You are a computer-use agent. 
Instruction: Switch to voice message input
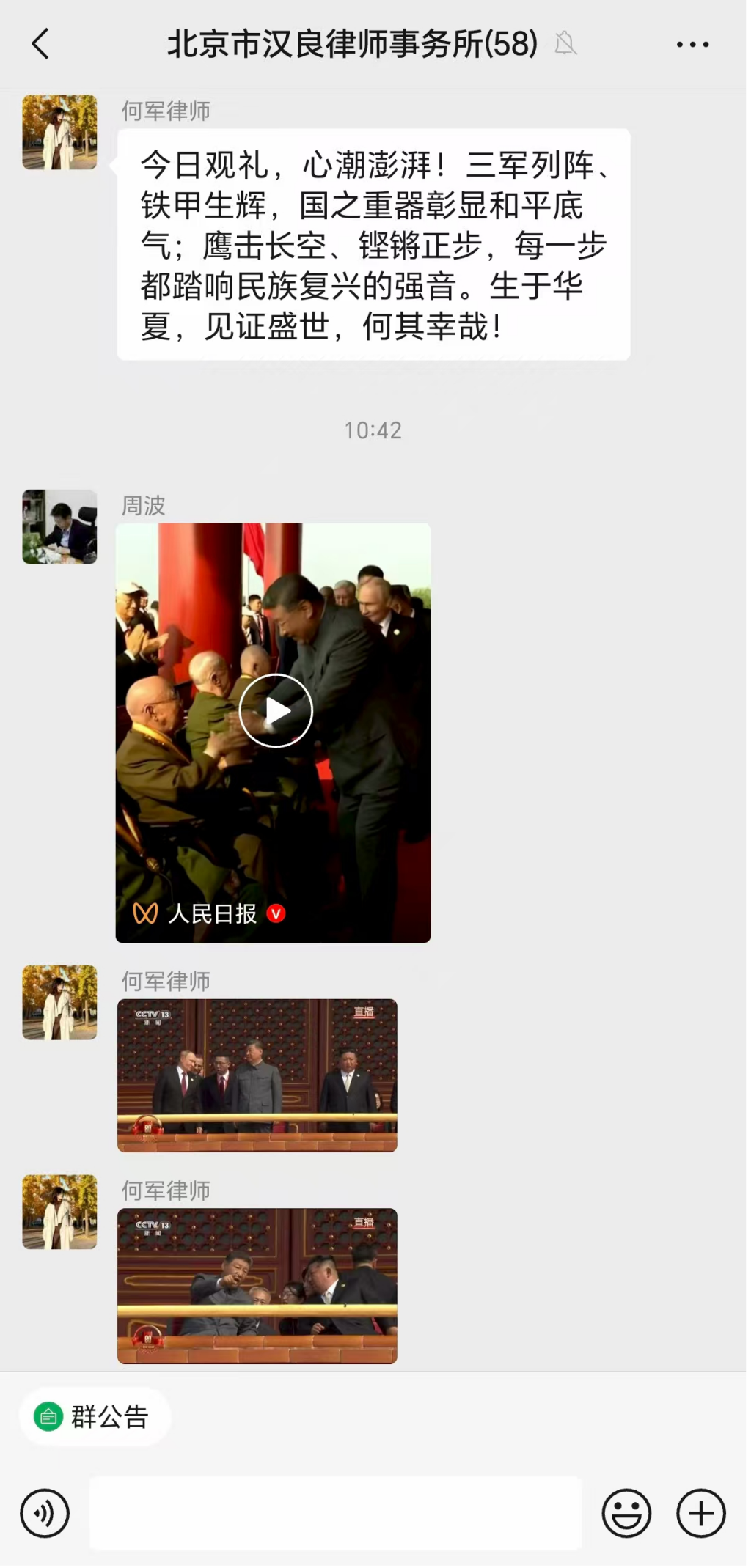(x=45, y=1513)
